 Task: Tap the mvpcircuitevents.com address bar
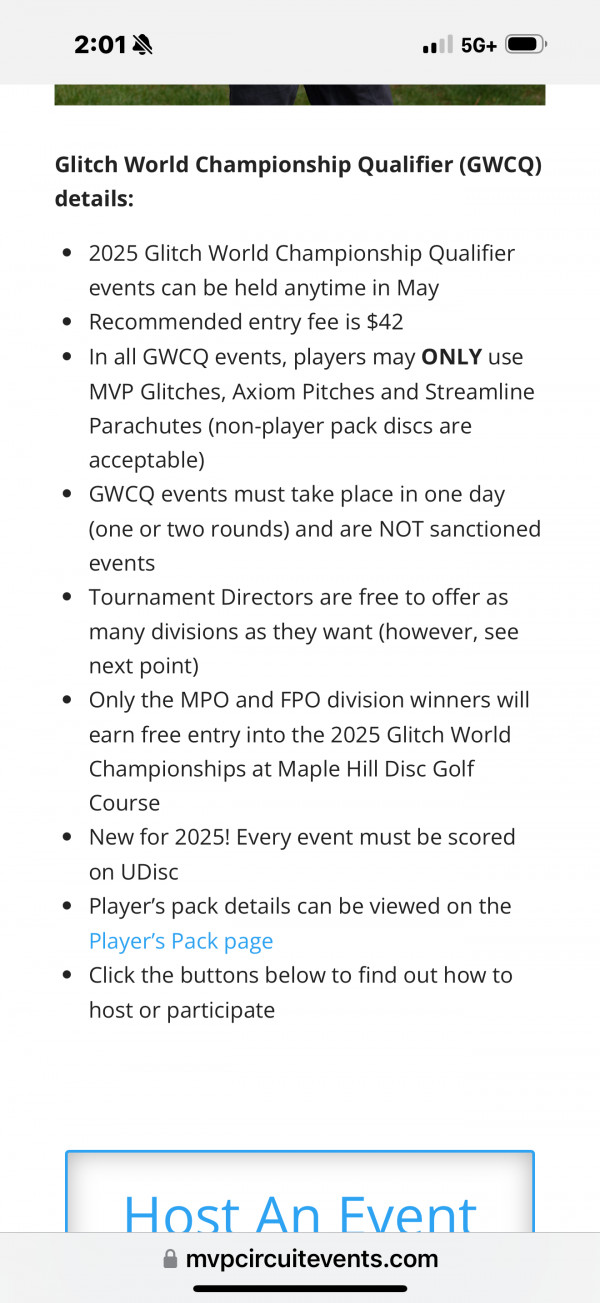(300, 1258)
